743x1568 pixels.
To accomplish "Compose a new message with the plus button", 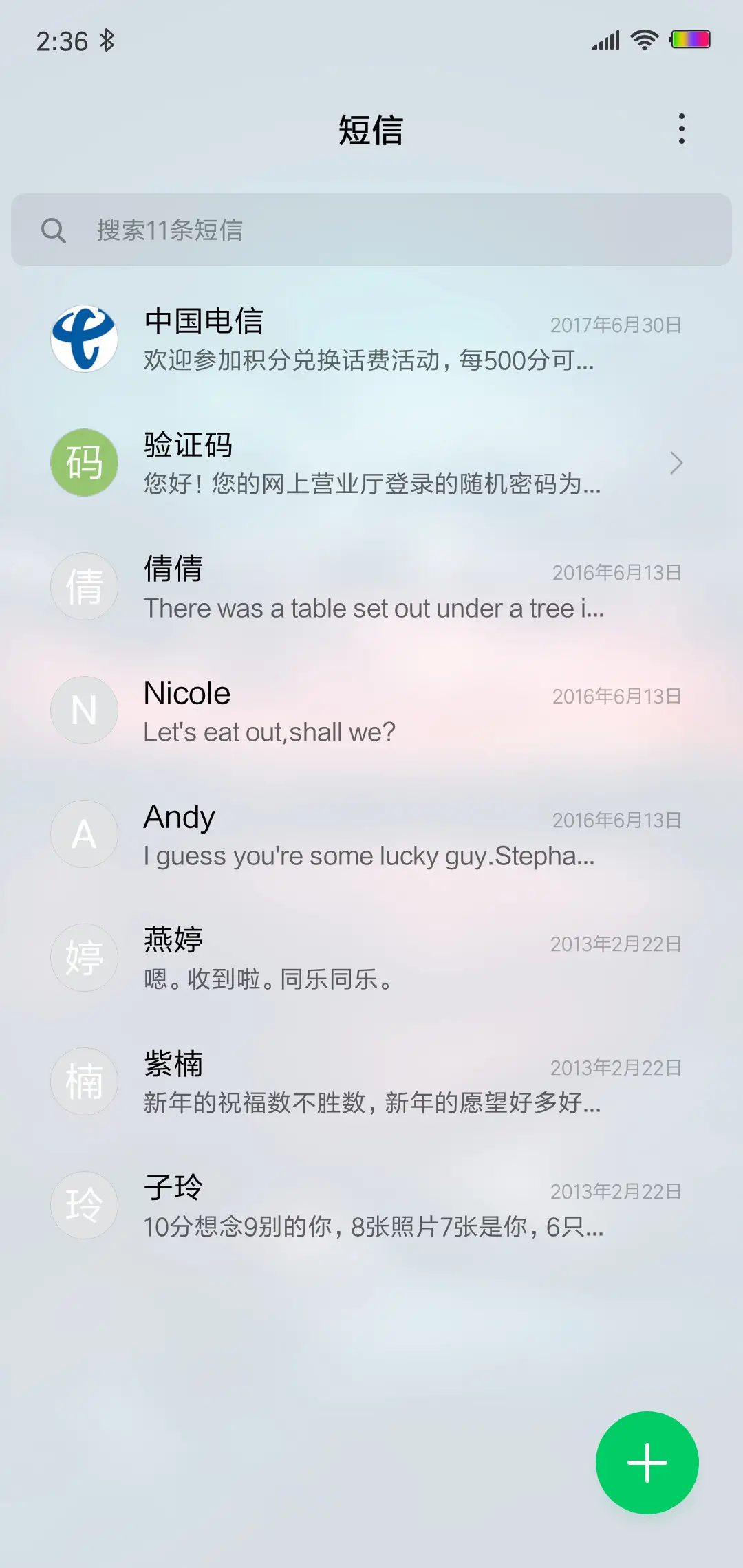I will (x=646, y=1463).
